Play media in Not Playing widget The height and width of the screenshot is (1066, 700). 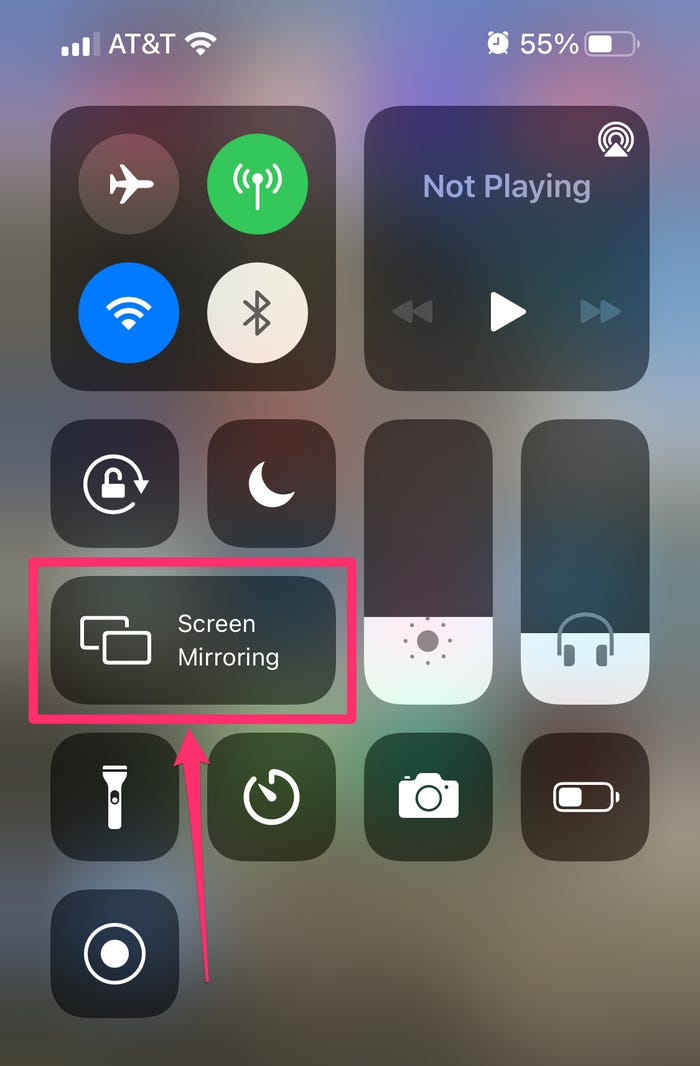pyautogui.click(x=507, y=312)
